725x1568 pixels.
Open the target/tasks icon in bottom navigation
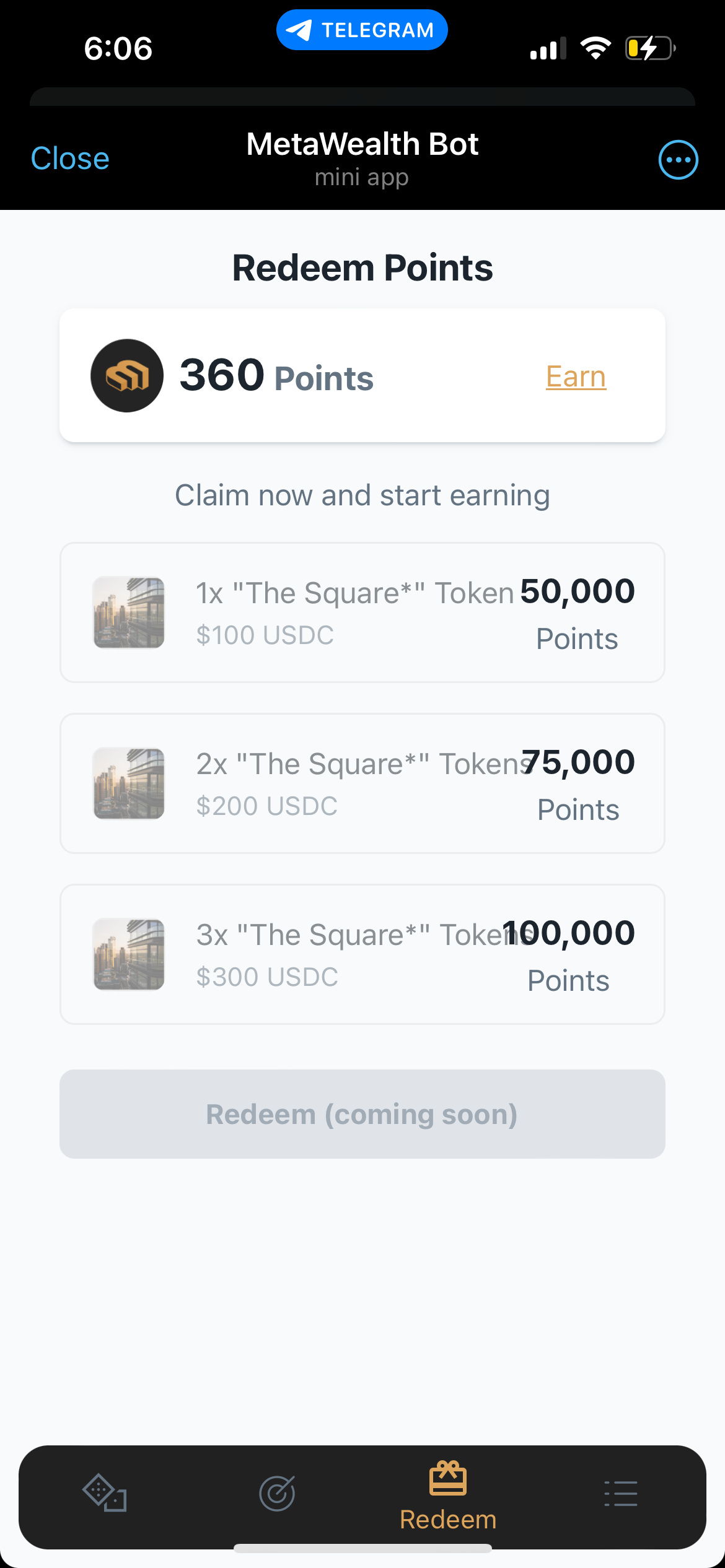(x=277, y=1493)
